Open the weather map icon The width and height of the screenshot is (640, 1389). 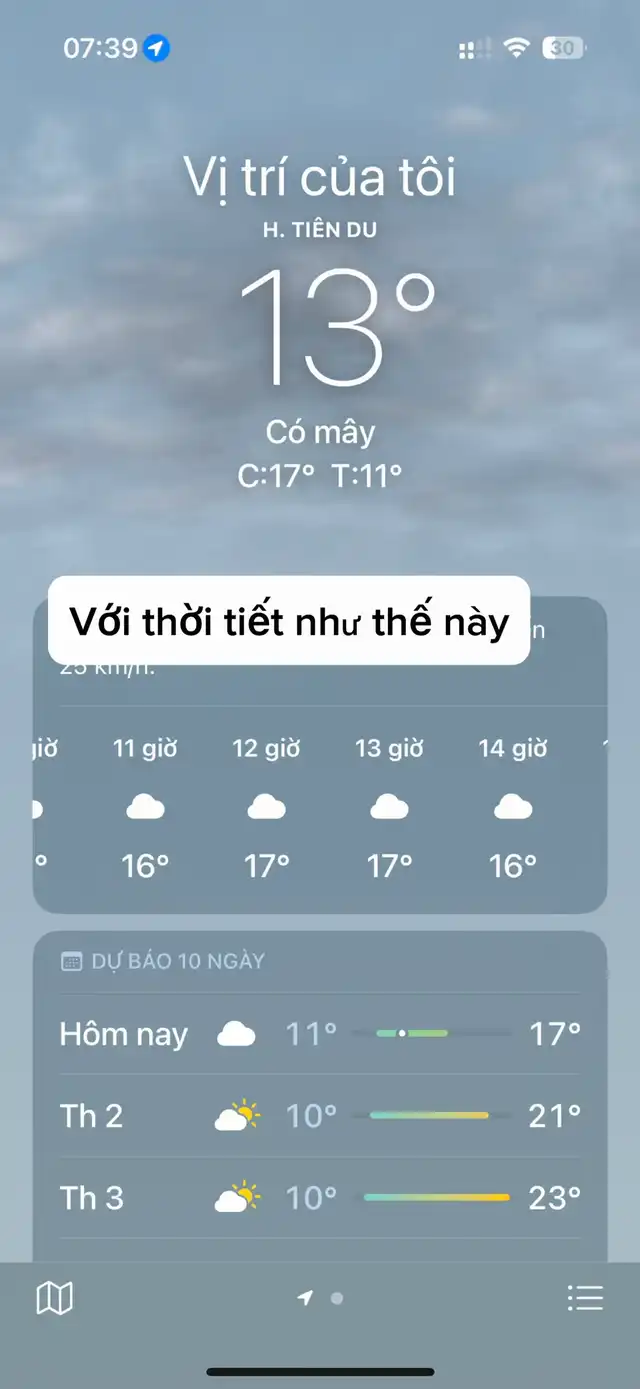[x=55, y=1299]
